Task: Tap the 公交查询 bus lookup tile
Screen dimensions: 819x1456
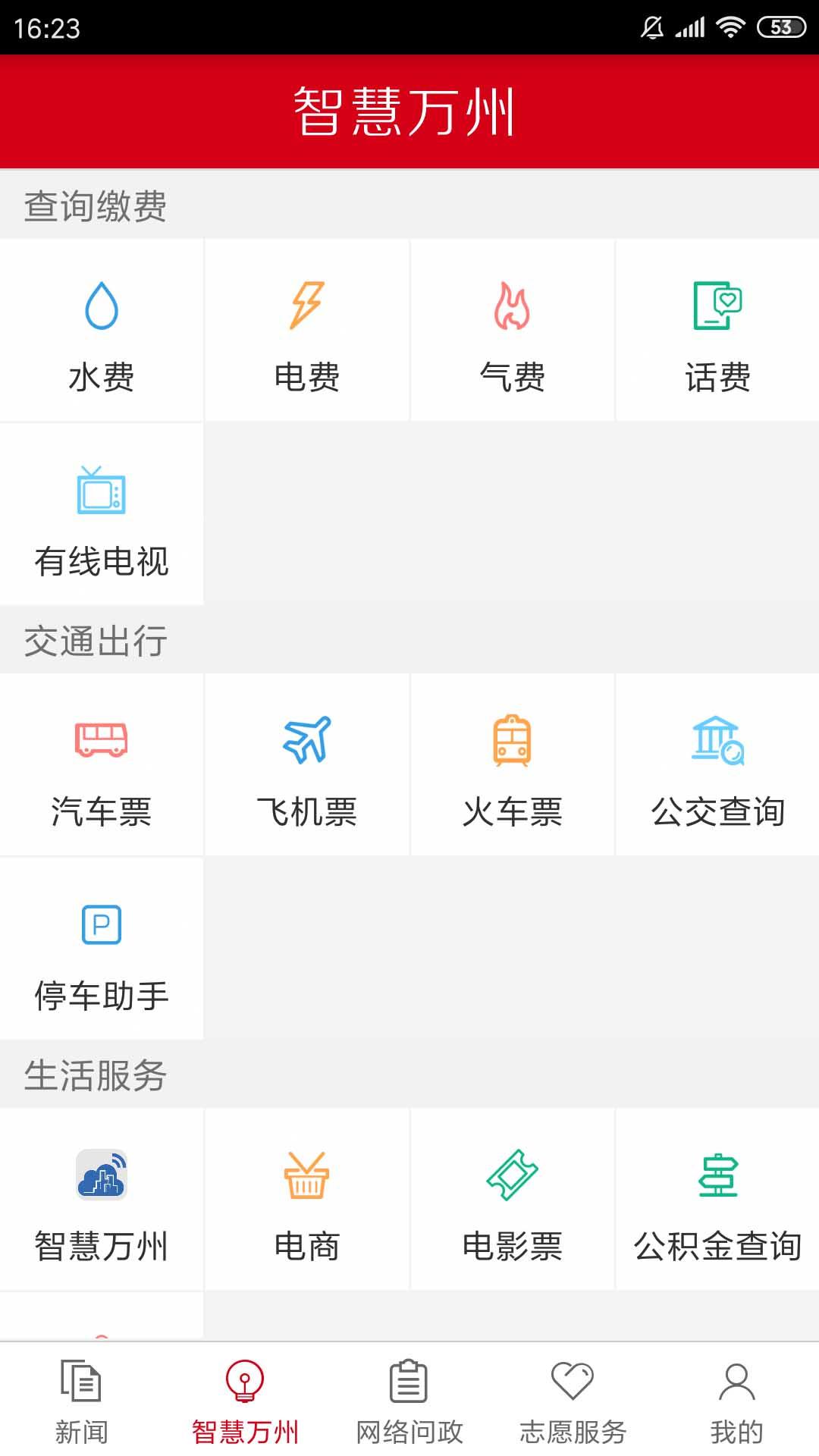Action: click(717, 766)
